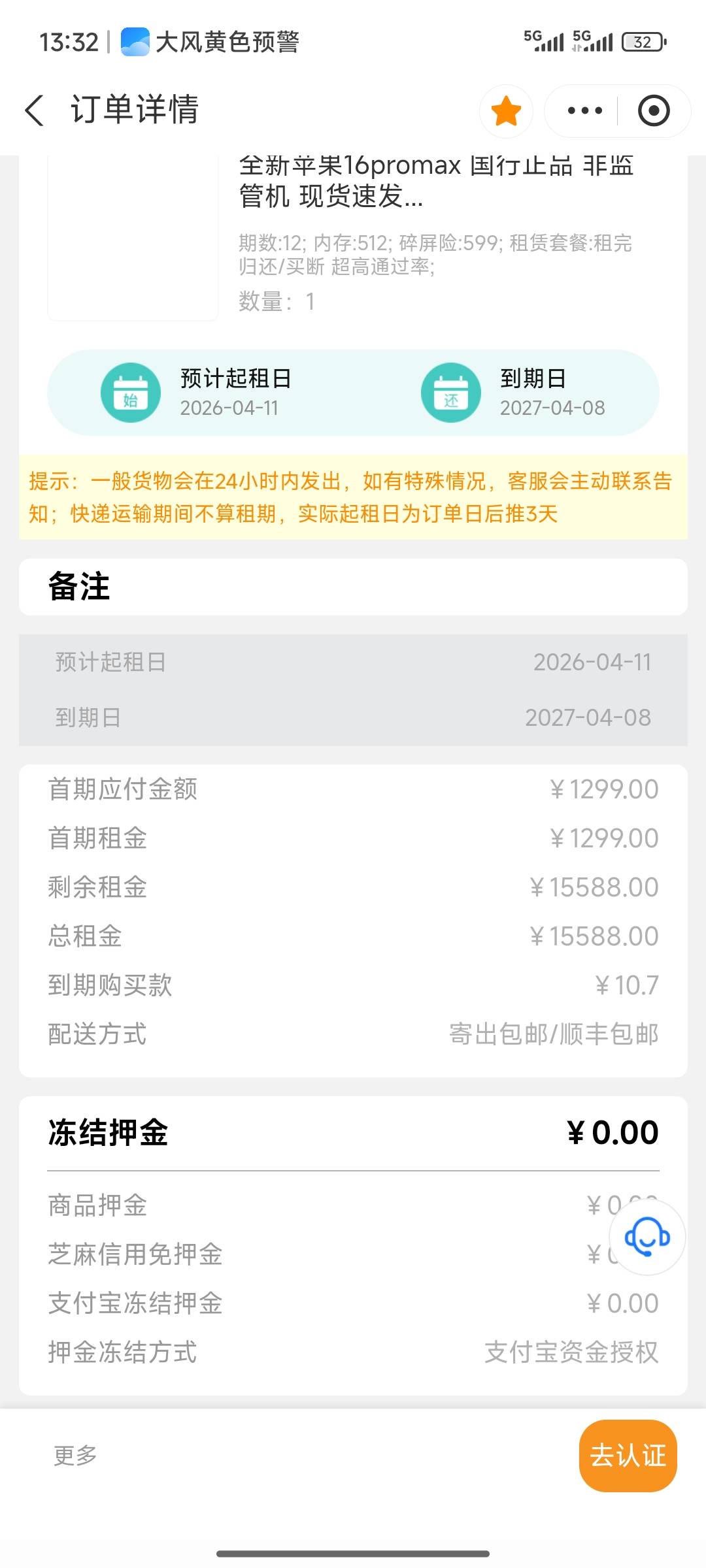Screen dimensions: 706x1568
Task: Open the floating customer service headset
Action: point(647,1237)
